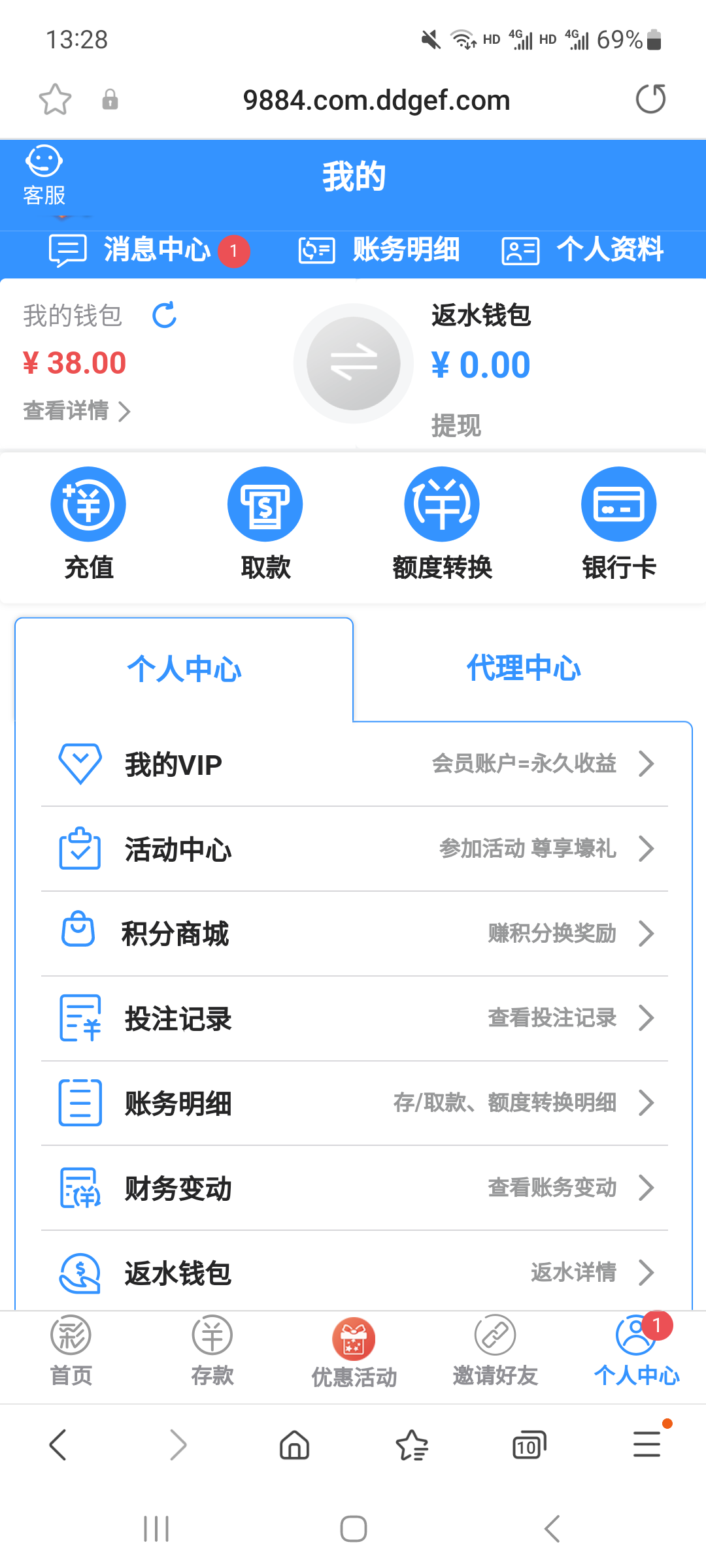706x1568 pixels.
Task: Bookmark the page with the star icon
Action: [55, 99]
